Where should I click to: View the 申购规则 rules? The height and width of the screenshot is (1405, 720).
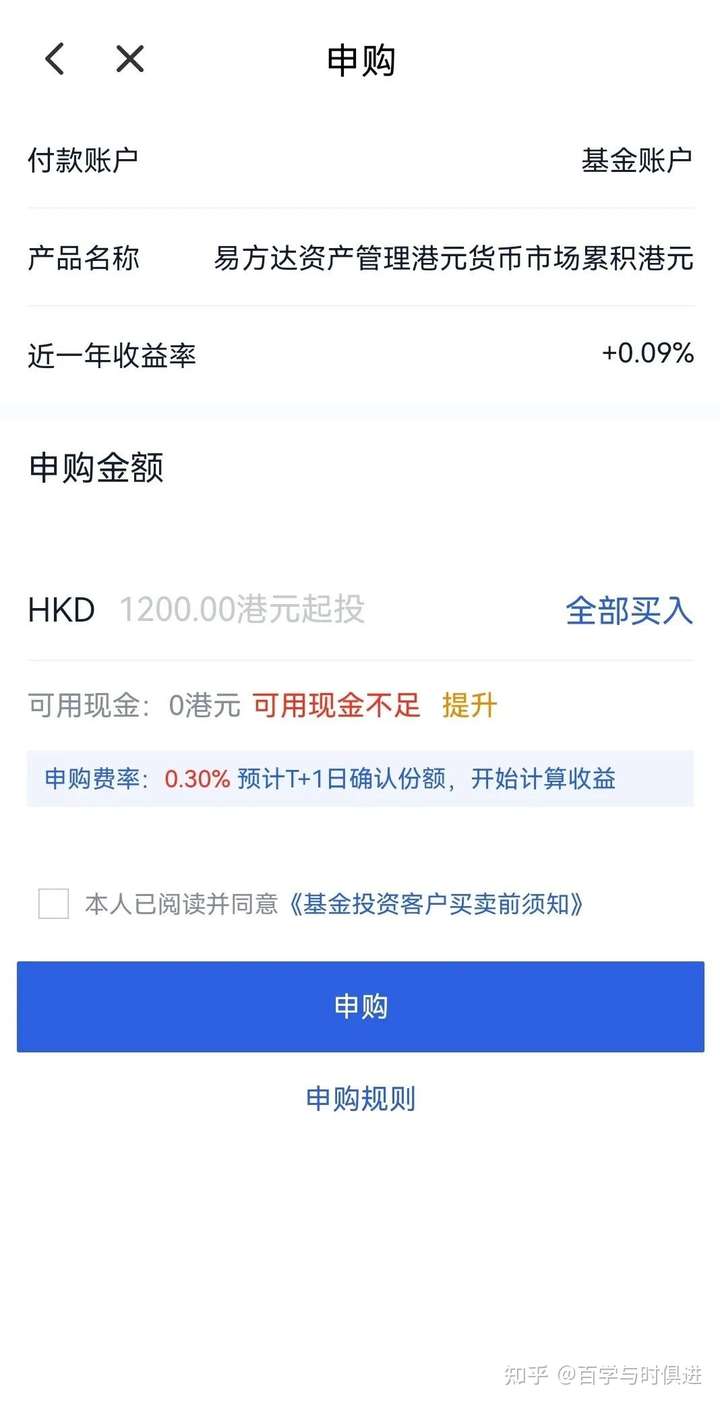[360, 1099]
